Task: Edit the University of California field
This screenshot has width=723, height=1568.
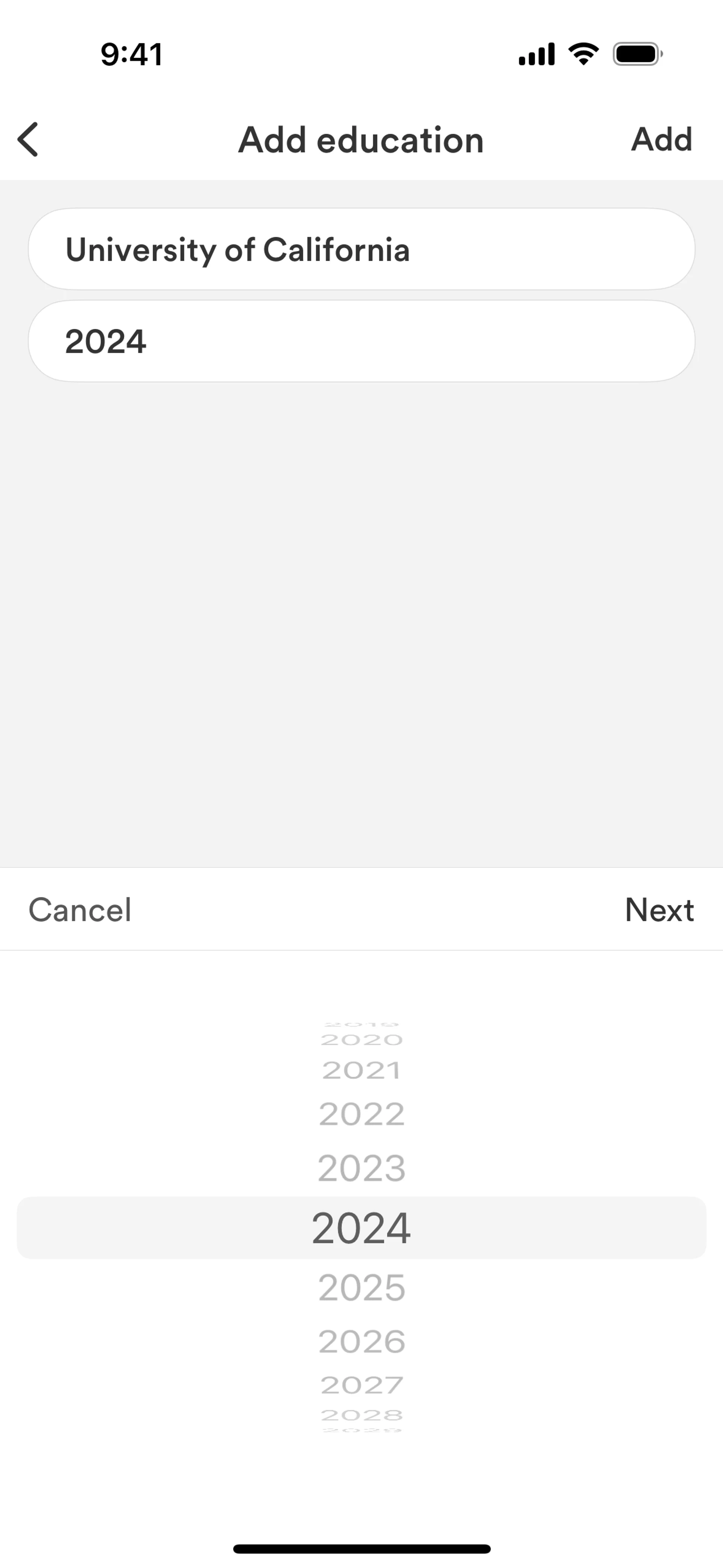Action: (361, 249)
